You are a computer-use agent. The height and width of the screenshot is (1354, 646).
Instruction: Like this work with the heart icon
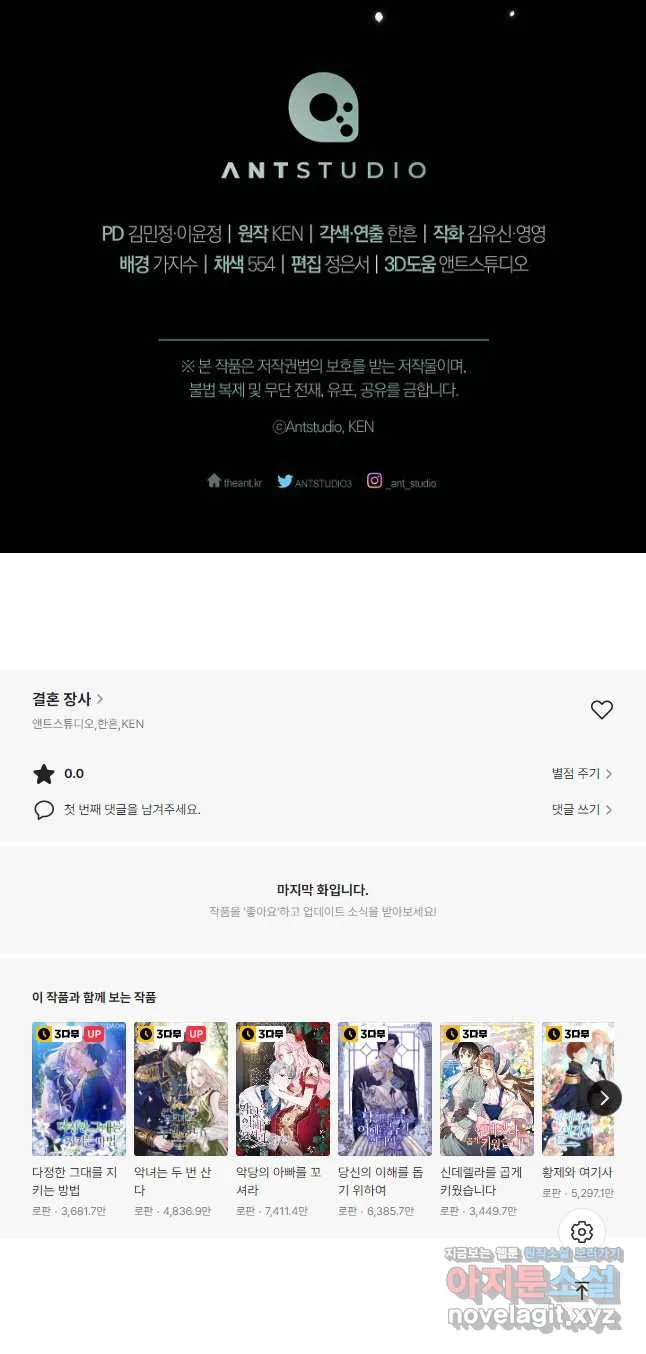601,710
